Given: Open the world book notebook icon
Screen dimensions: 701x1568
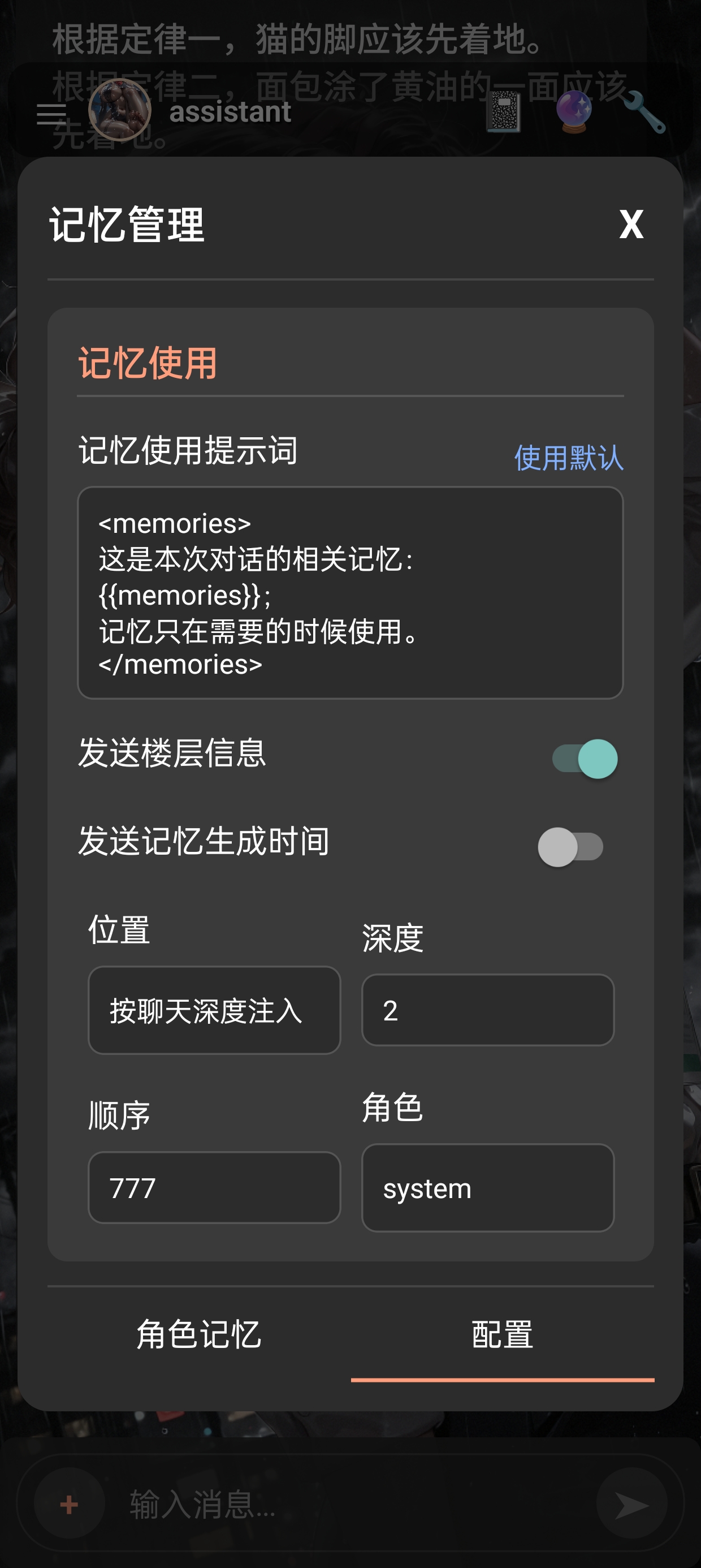Looking at the screenshot, I should click(504, 113).
